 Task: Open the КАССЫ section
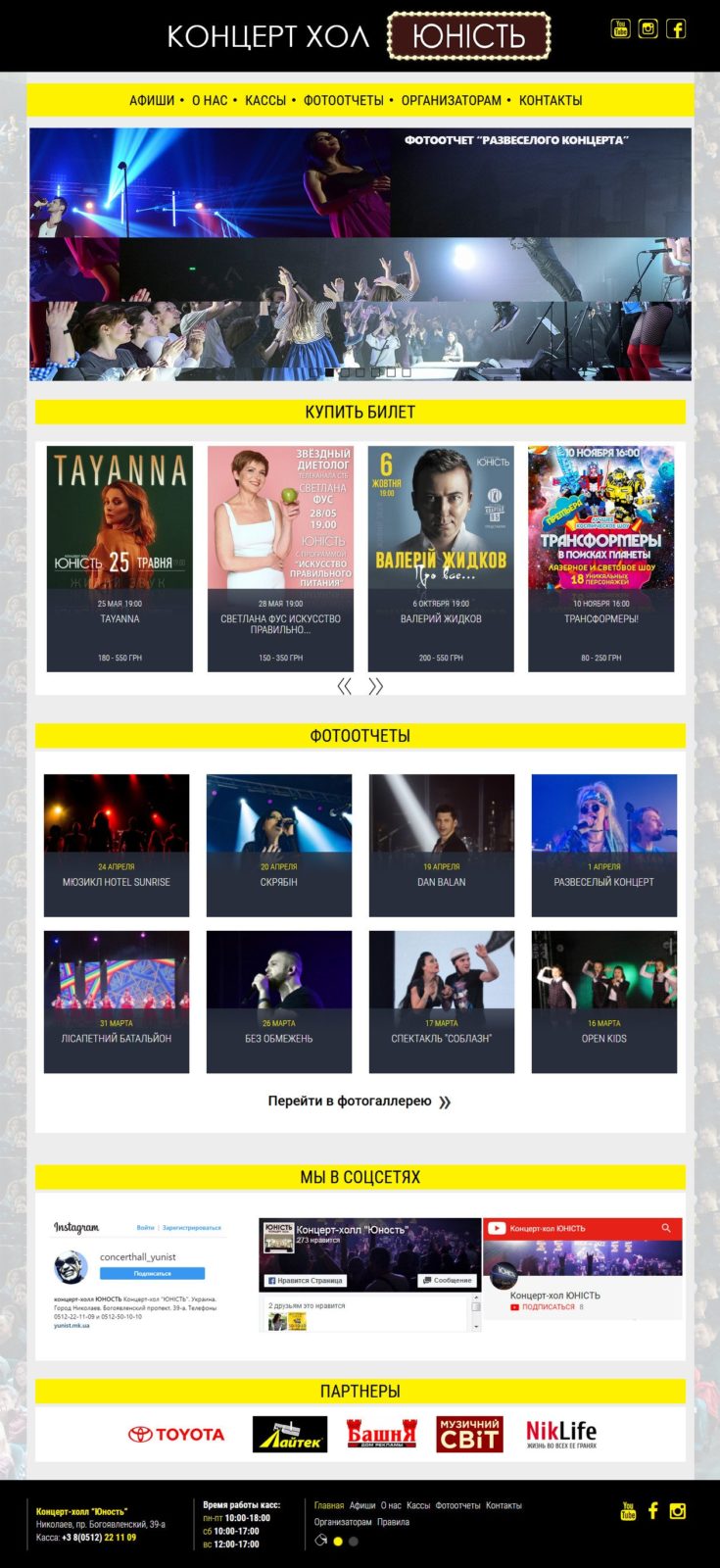pyautogui.click(x=265, y=100)
